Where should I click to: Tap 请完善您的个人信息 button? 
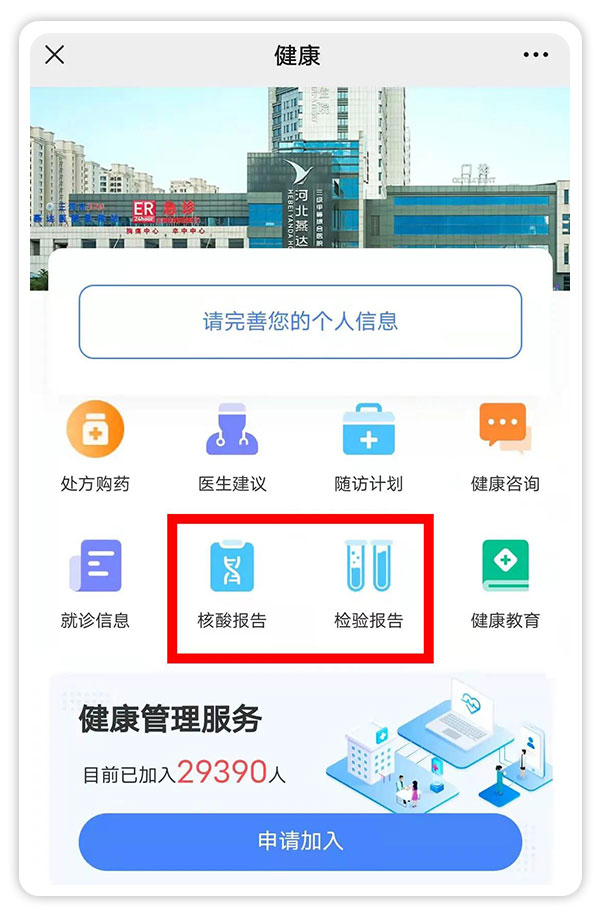300,322
